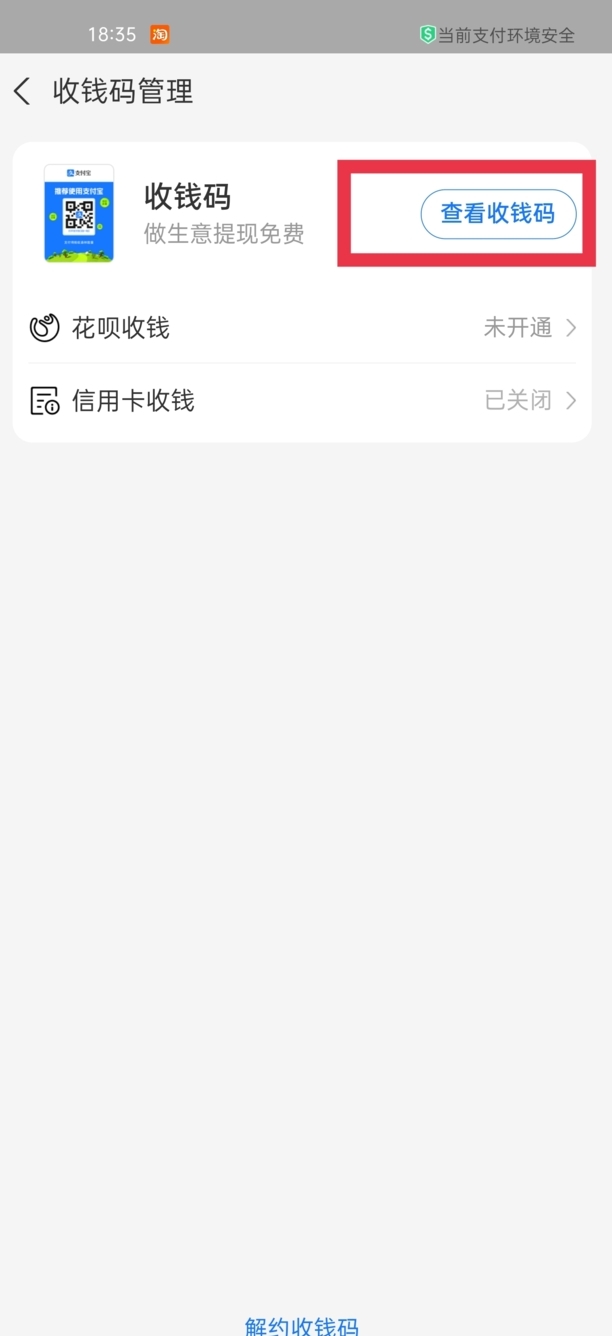Go back from 收钱码管理 page

pyautogui.click(x=23, y=92)
